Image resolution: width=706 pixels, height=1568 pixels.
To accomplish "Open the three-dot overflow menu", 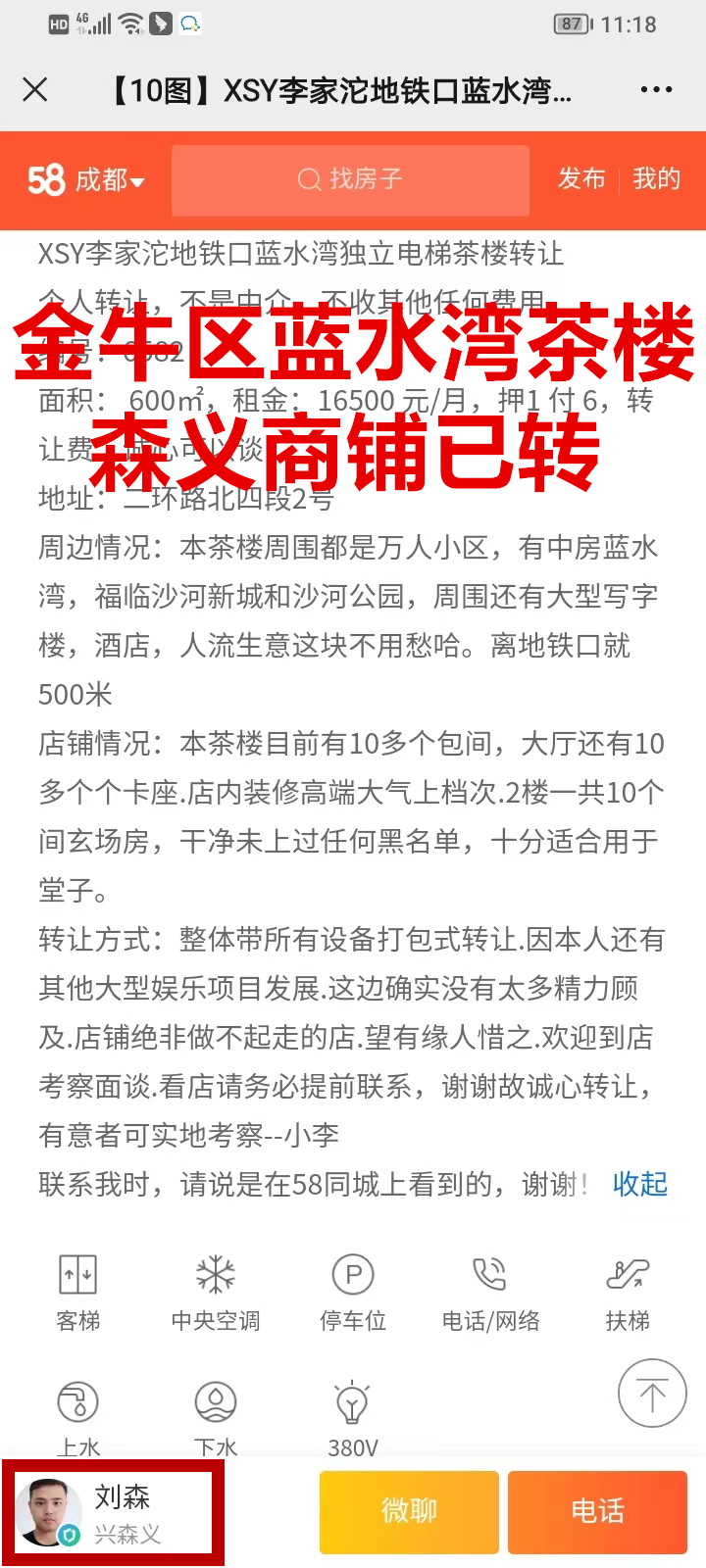I will click(656, 90).
